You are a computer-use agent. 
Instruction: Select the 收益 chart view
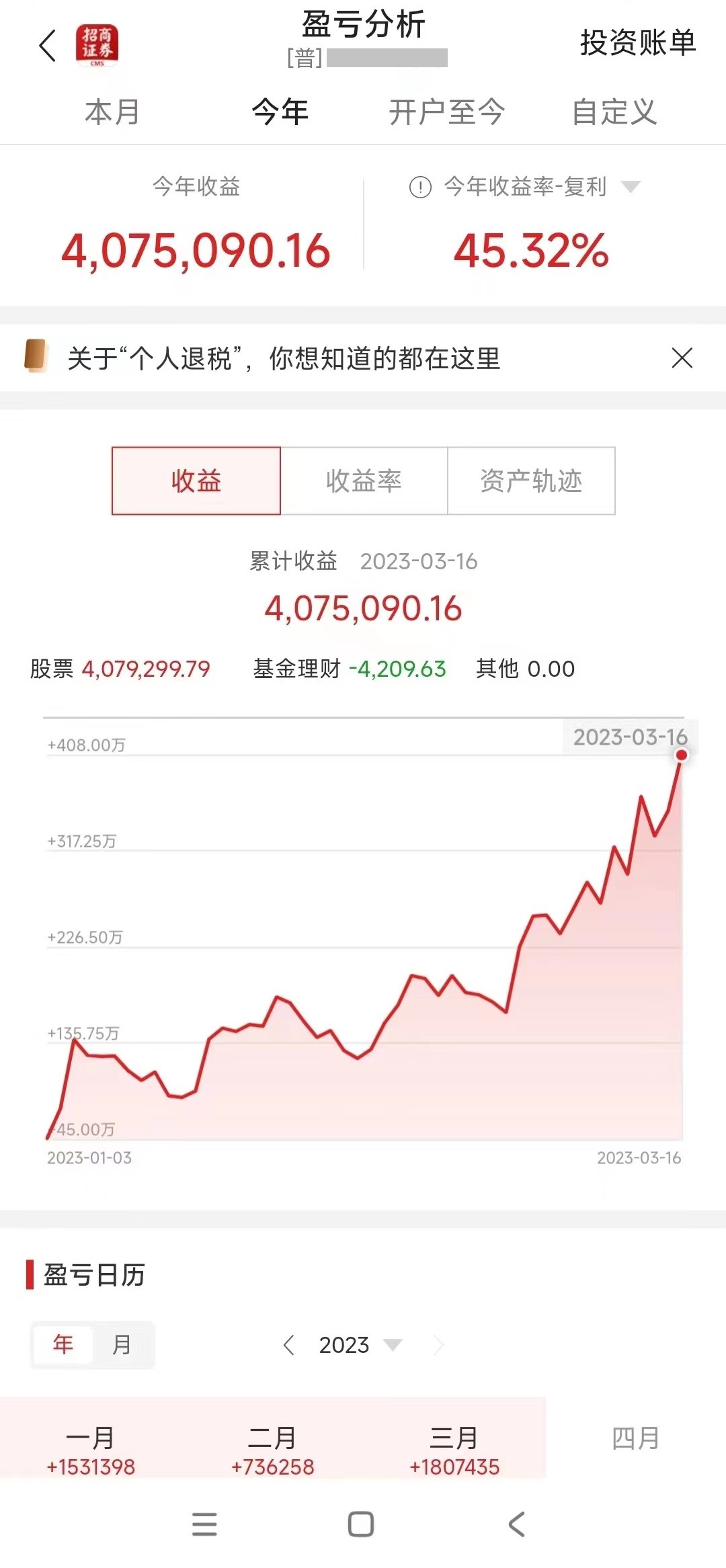point(196,481)
